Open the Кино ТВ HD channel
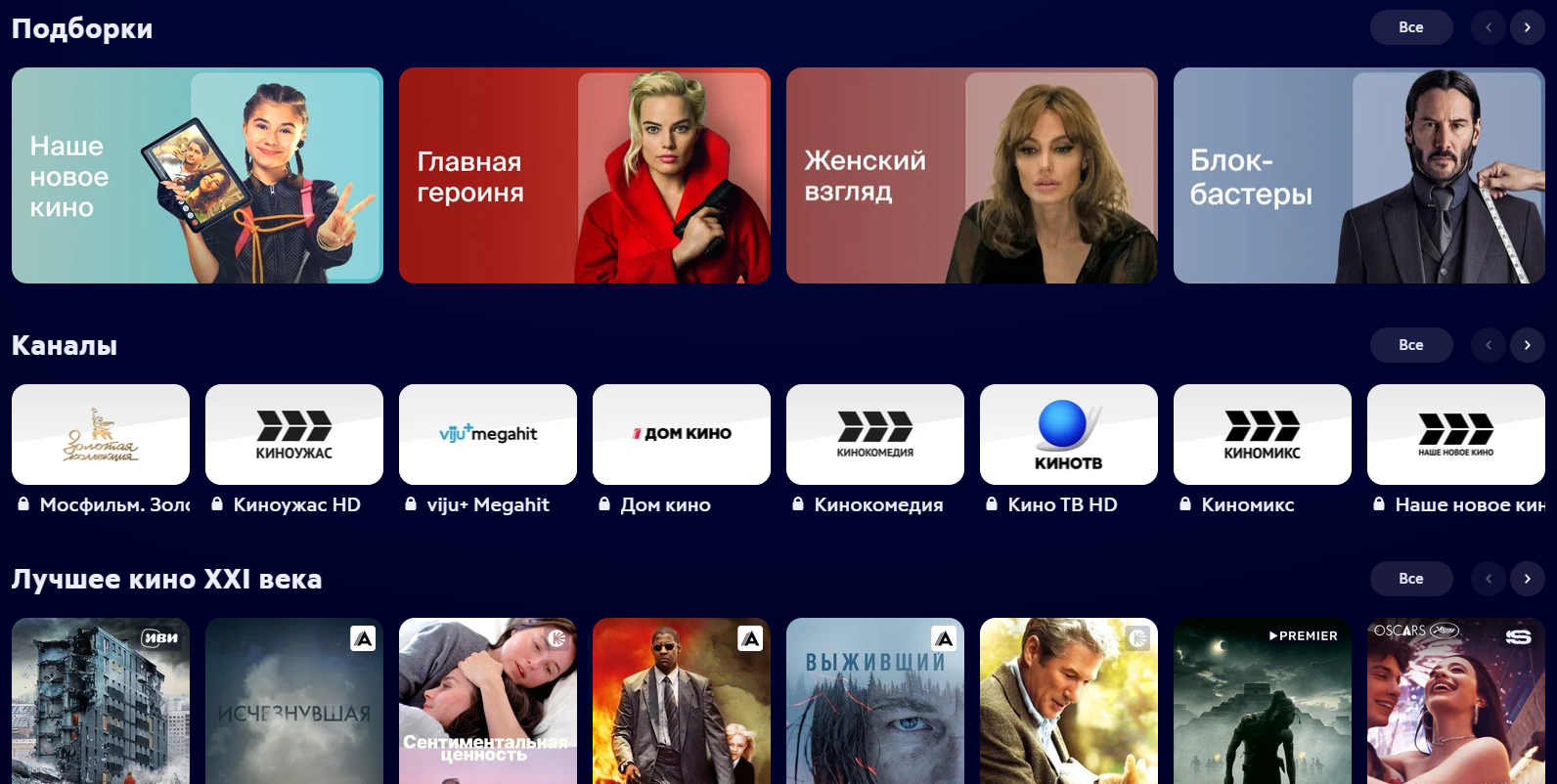The width and height of the screenshot is (1557, 784). point(1068,435)
